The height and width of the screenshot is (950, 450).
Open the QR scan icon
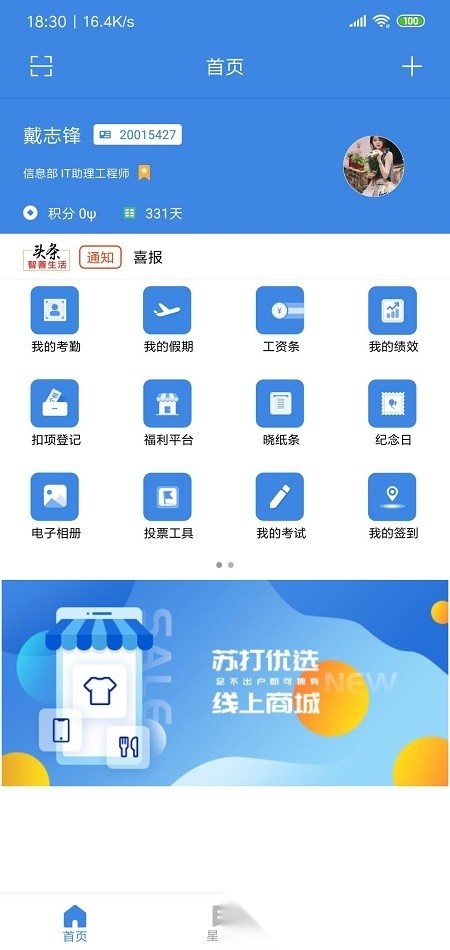click(41, 66)
